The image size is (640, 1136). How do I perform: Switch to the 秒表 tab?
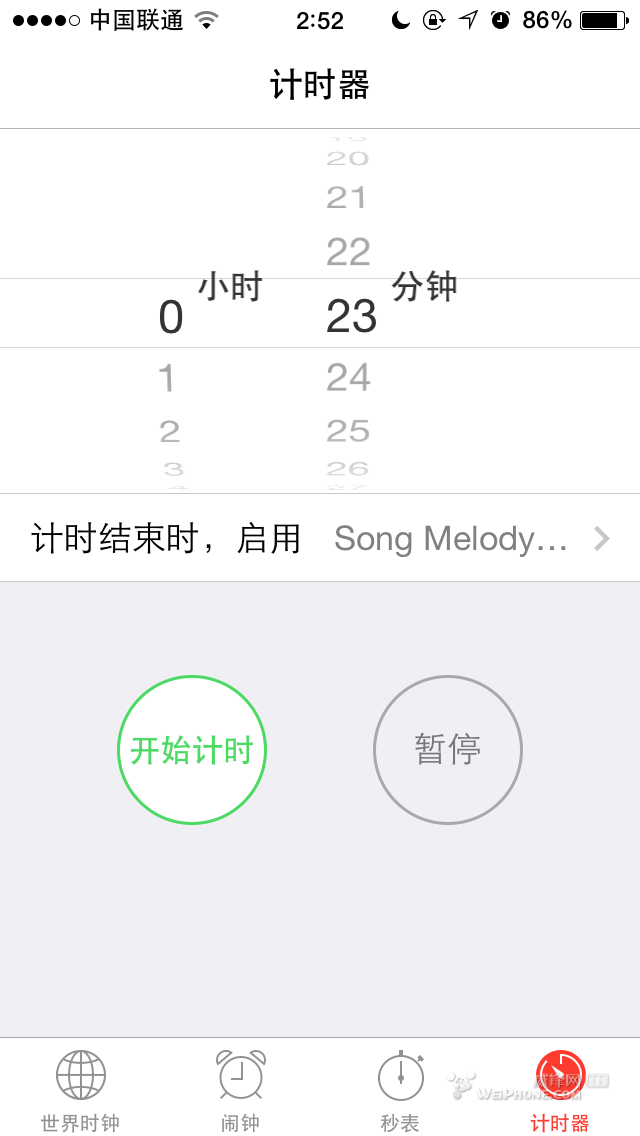coord(400,1090)
